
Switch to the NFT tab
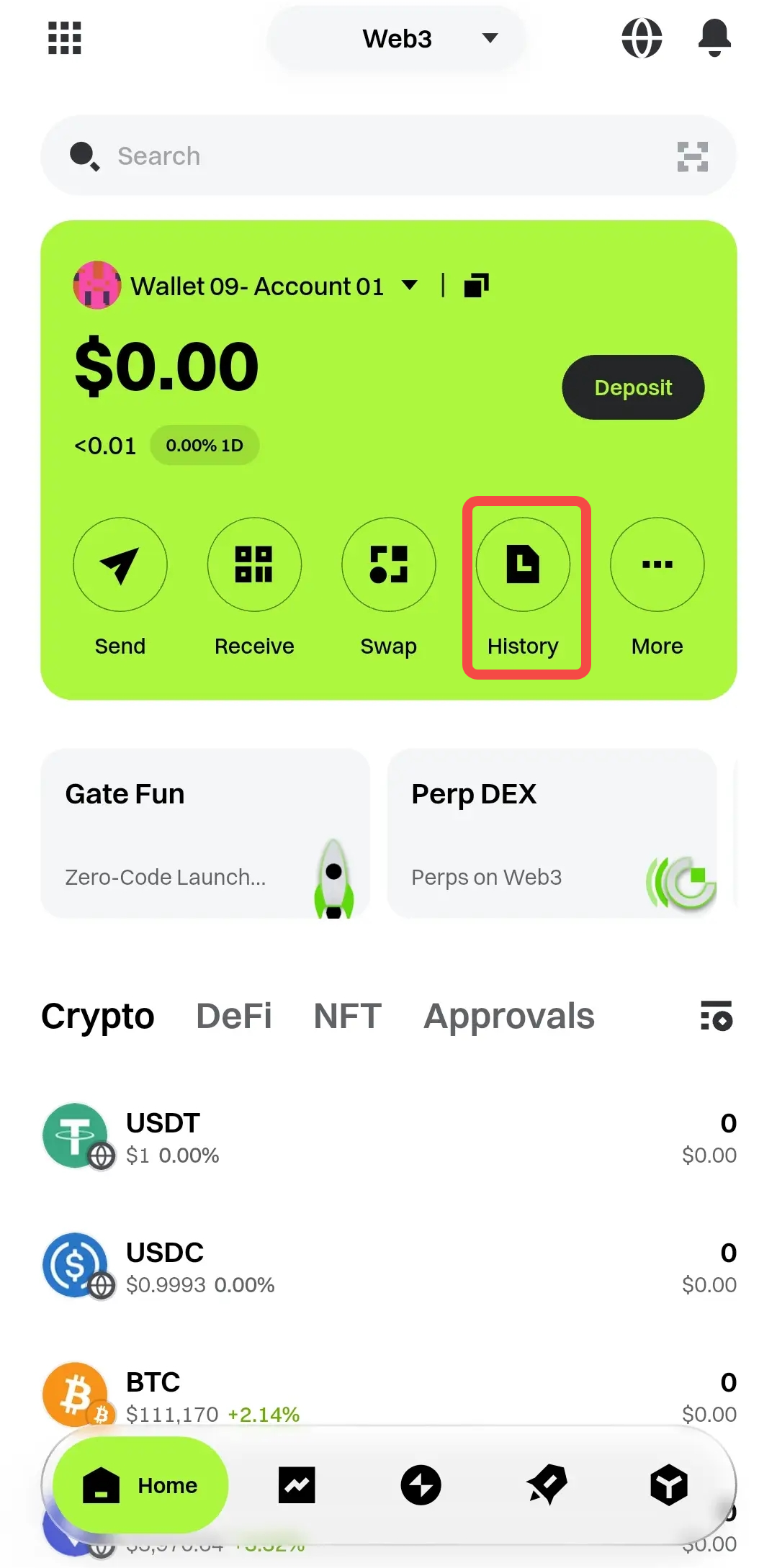coord(348,1016)
